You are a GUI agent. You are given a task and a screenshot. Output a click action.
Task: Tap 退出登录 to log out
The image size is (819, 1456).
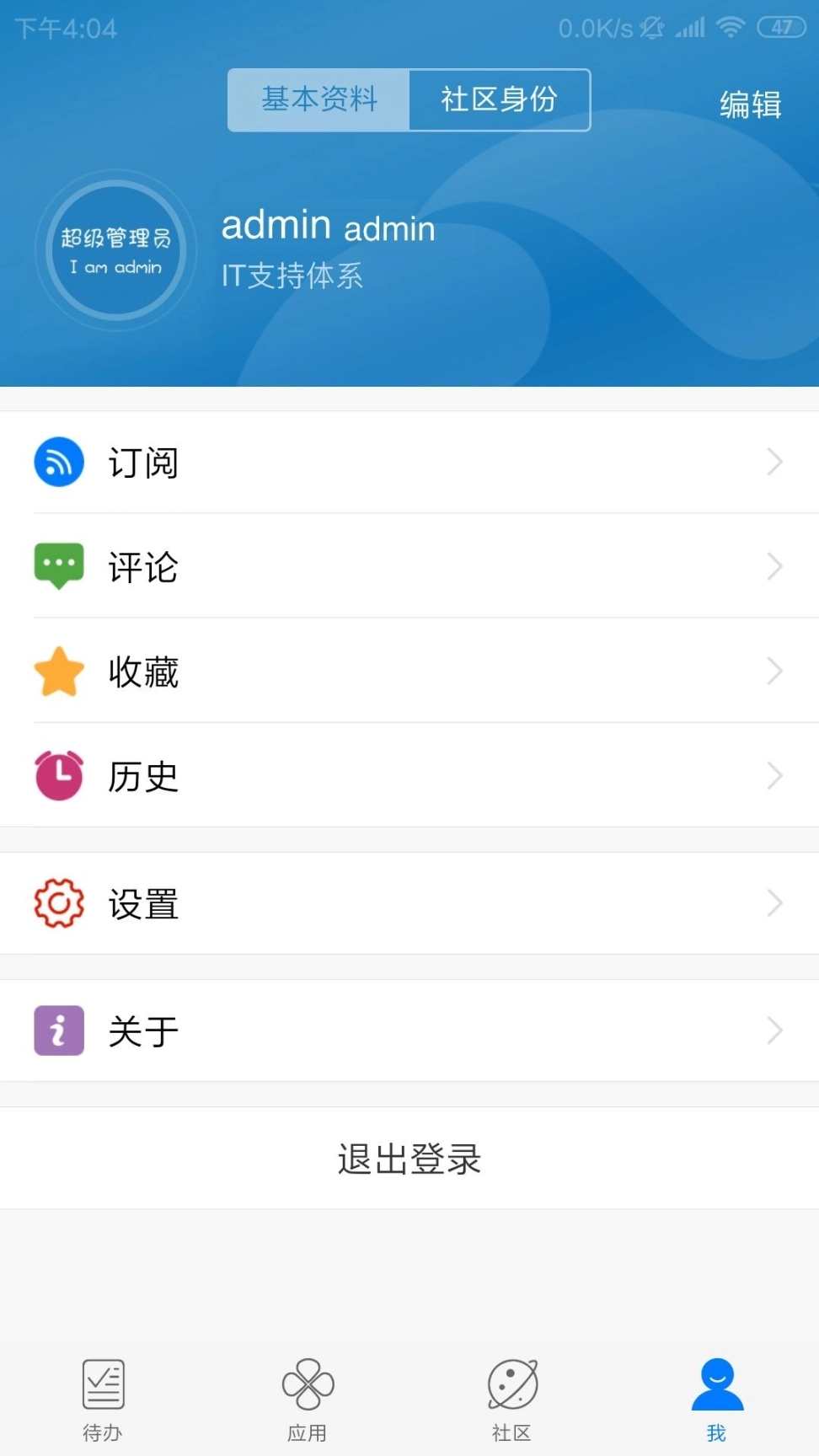pos(409,1159)
